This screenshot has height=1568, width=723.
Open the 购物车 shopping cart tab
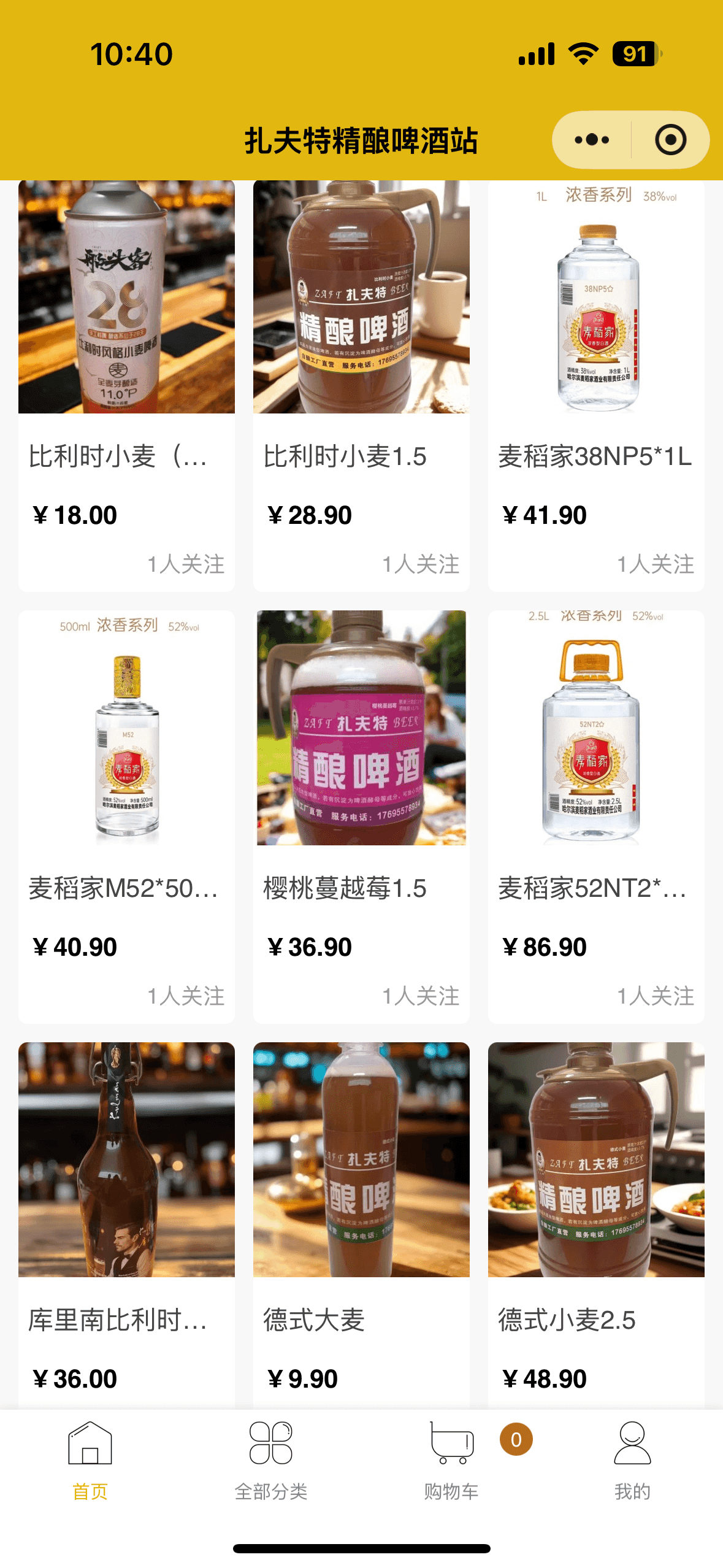452,1460
